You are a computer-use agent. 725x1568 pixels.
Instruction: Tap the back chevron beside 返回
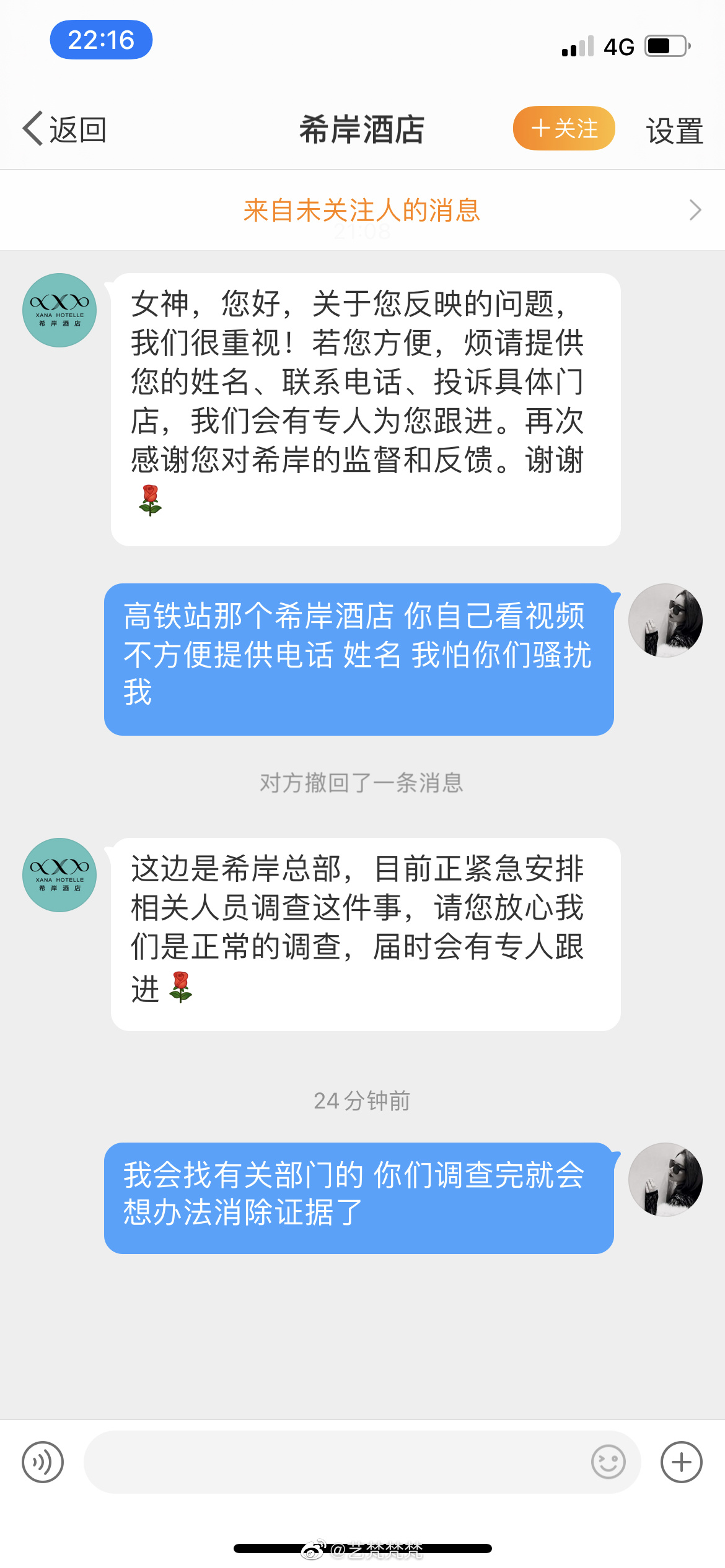point(34,128)
